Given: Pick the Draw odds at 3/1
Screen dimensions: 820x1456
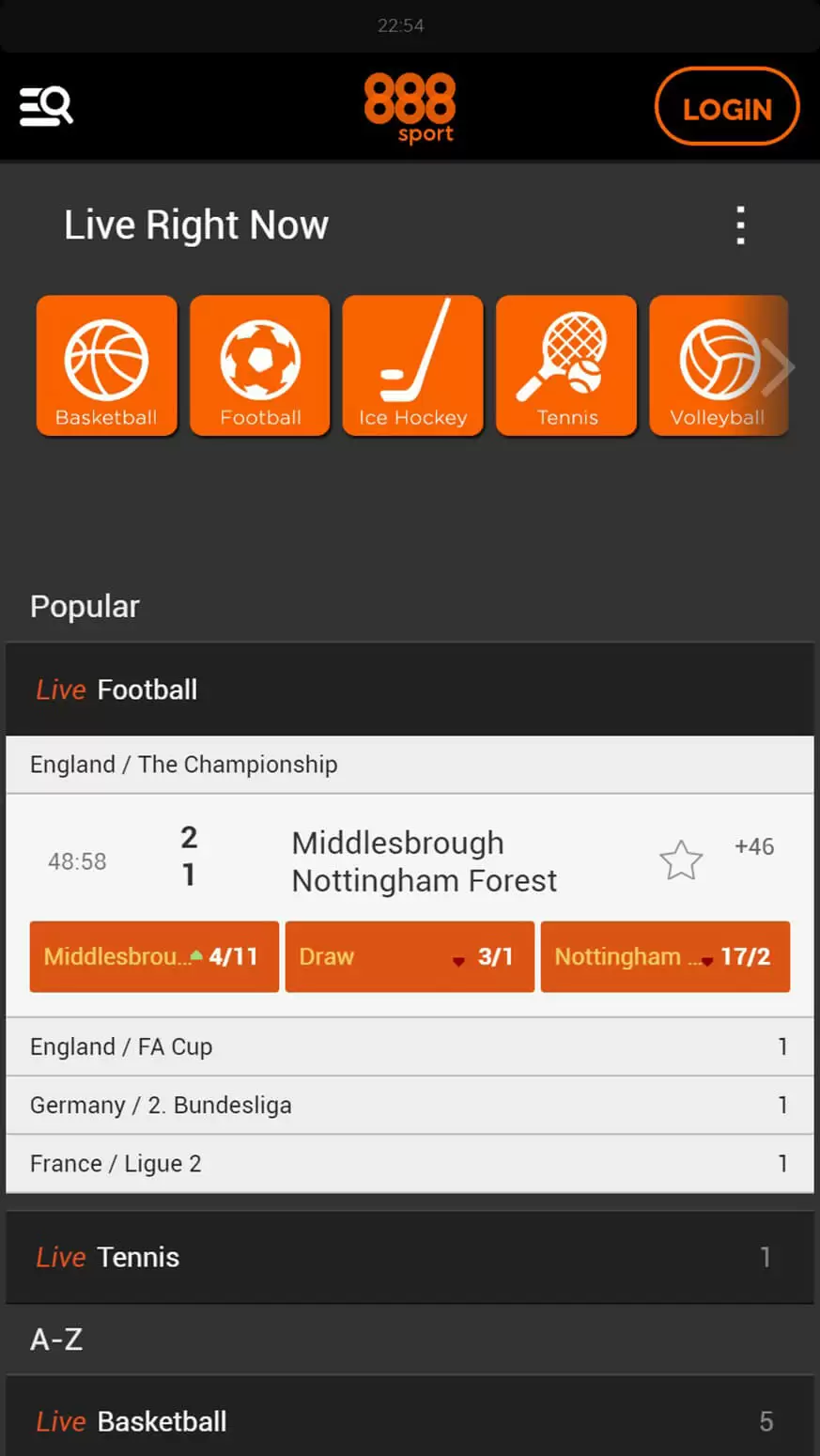Looking at the screenshot, I should 410,956.
